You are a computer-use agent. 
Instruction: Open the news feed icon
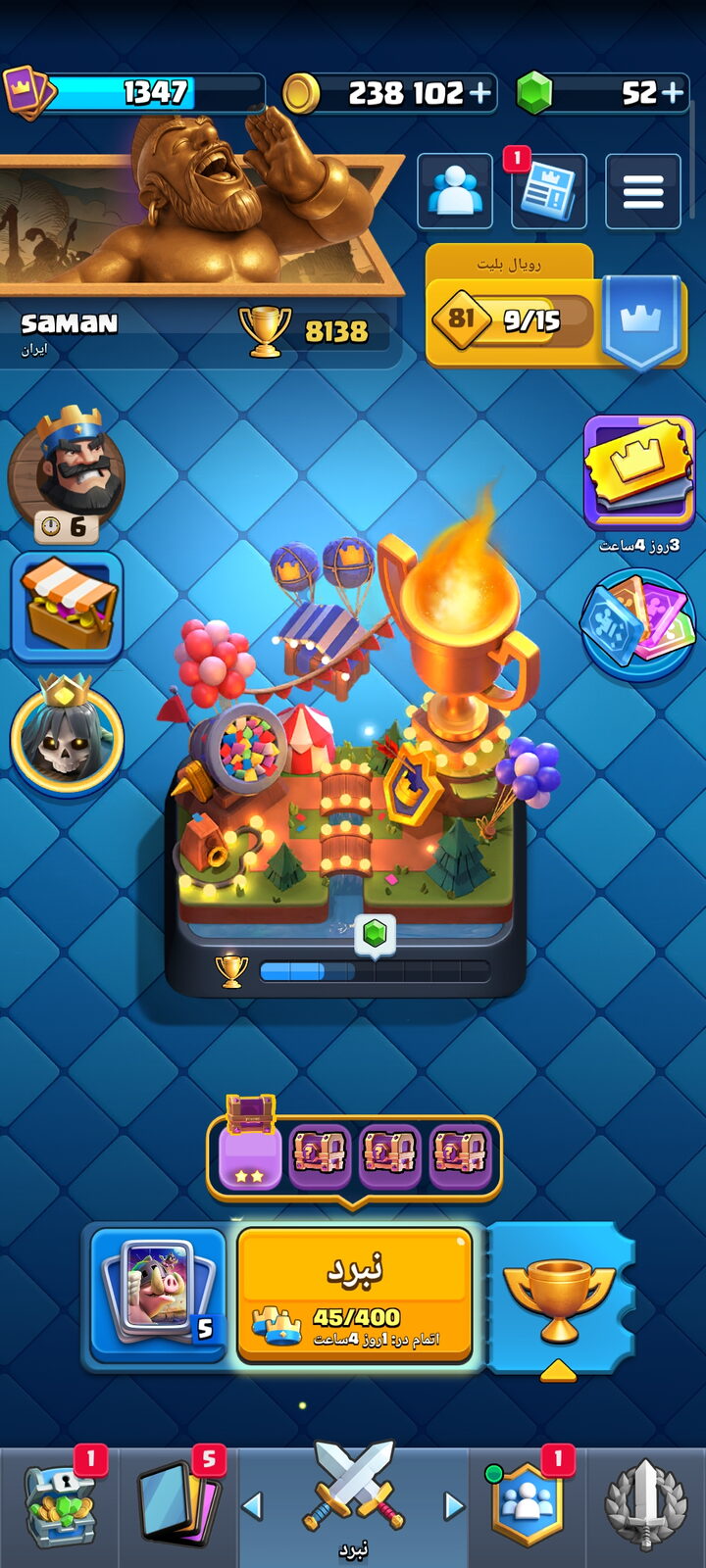[549, 191]
